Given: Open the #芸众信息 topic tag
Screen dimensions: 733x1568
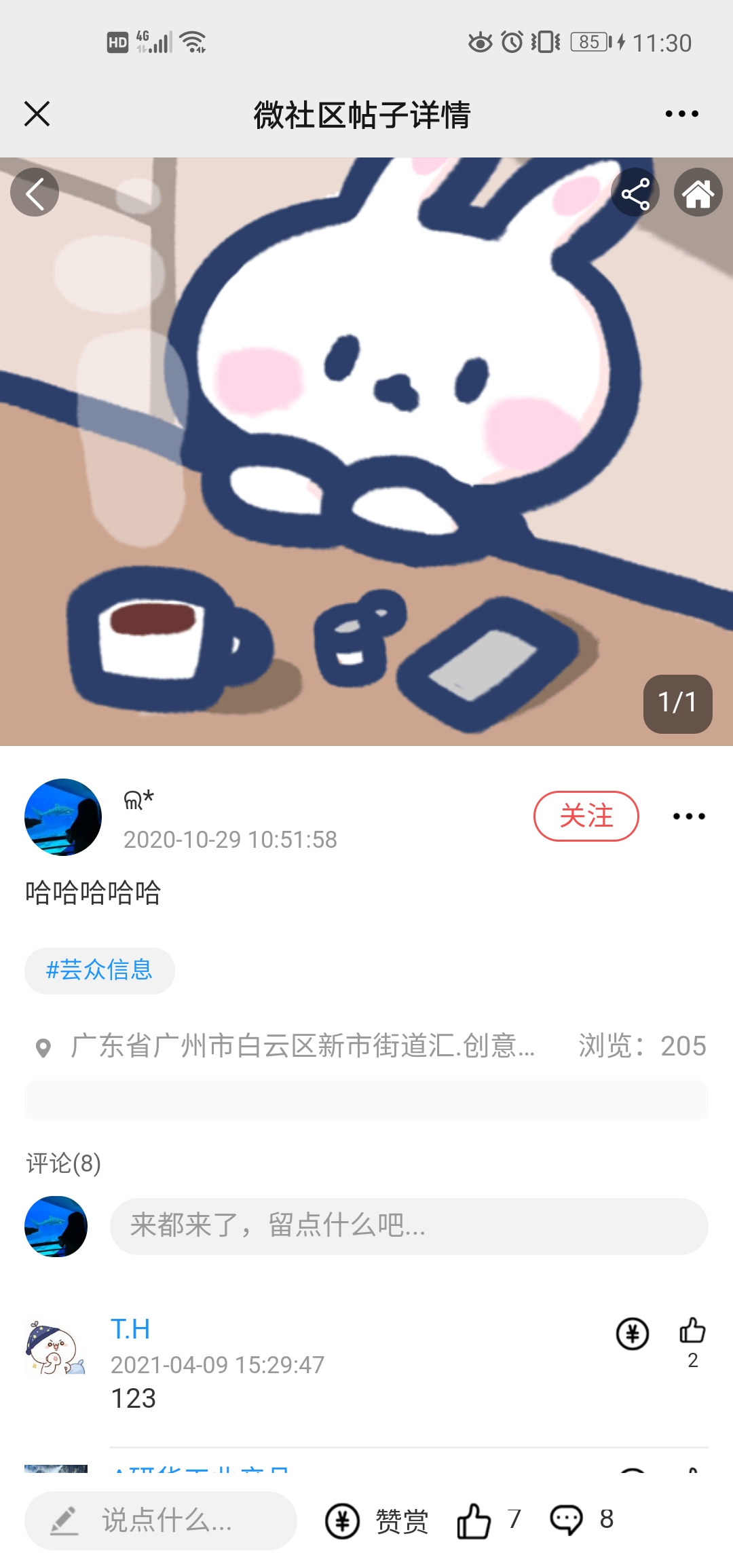Looking at the screenshot, I should (x=99, y=971).
